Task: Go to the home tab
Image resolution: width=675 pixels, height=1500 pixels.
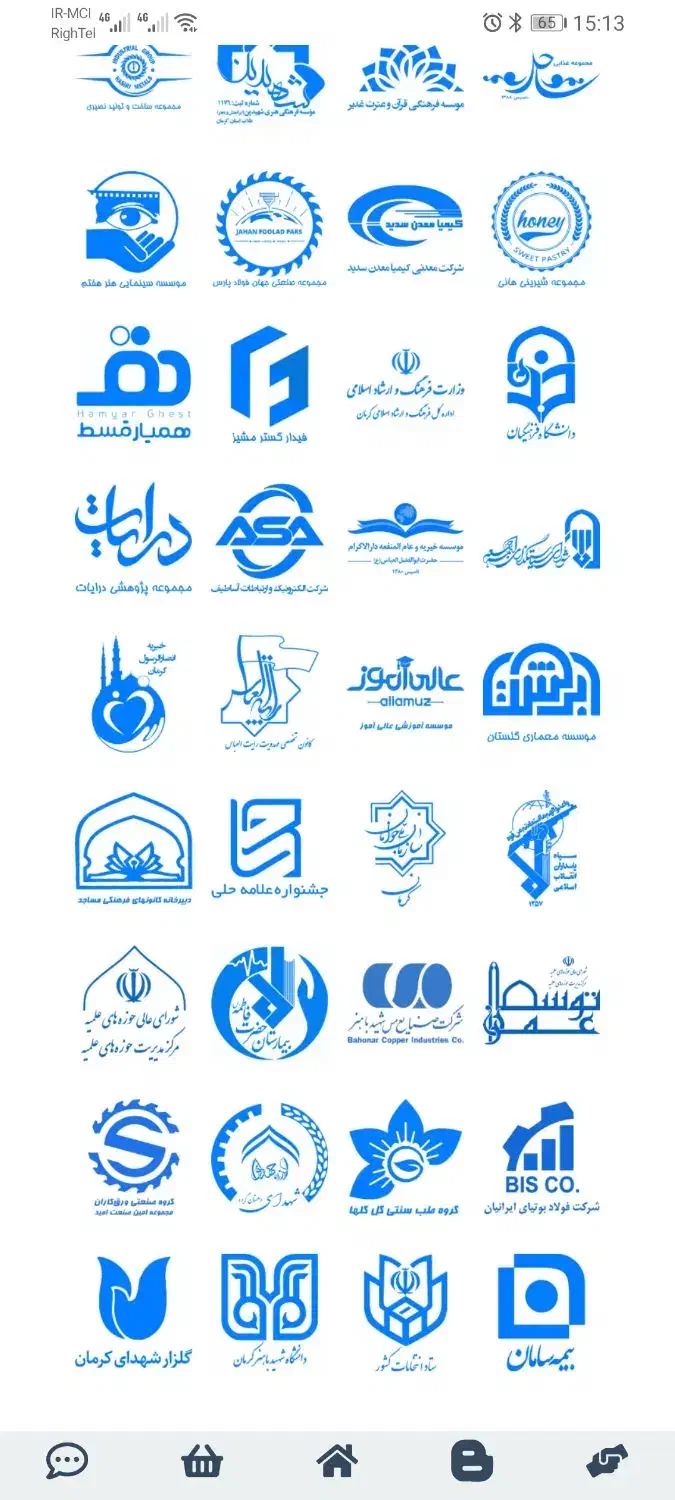Action: click(x=337, y=1462)
